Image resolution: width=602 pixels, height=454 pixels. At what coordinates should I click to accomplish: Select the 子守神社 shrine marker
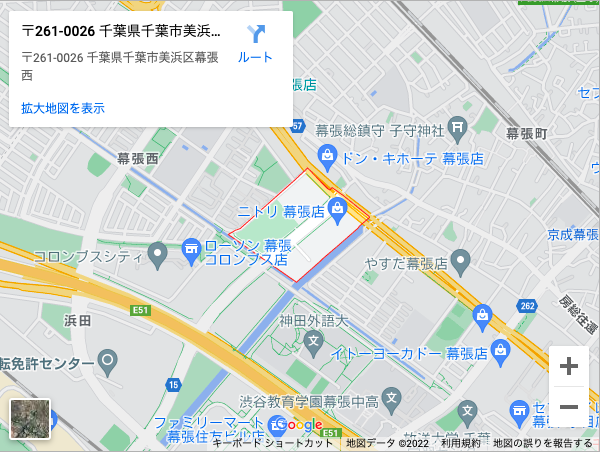pyautogui.click(x=457, y=127)
